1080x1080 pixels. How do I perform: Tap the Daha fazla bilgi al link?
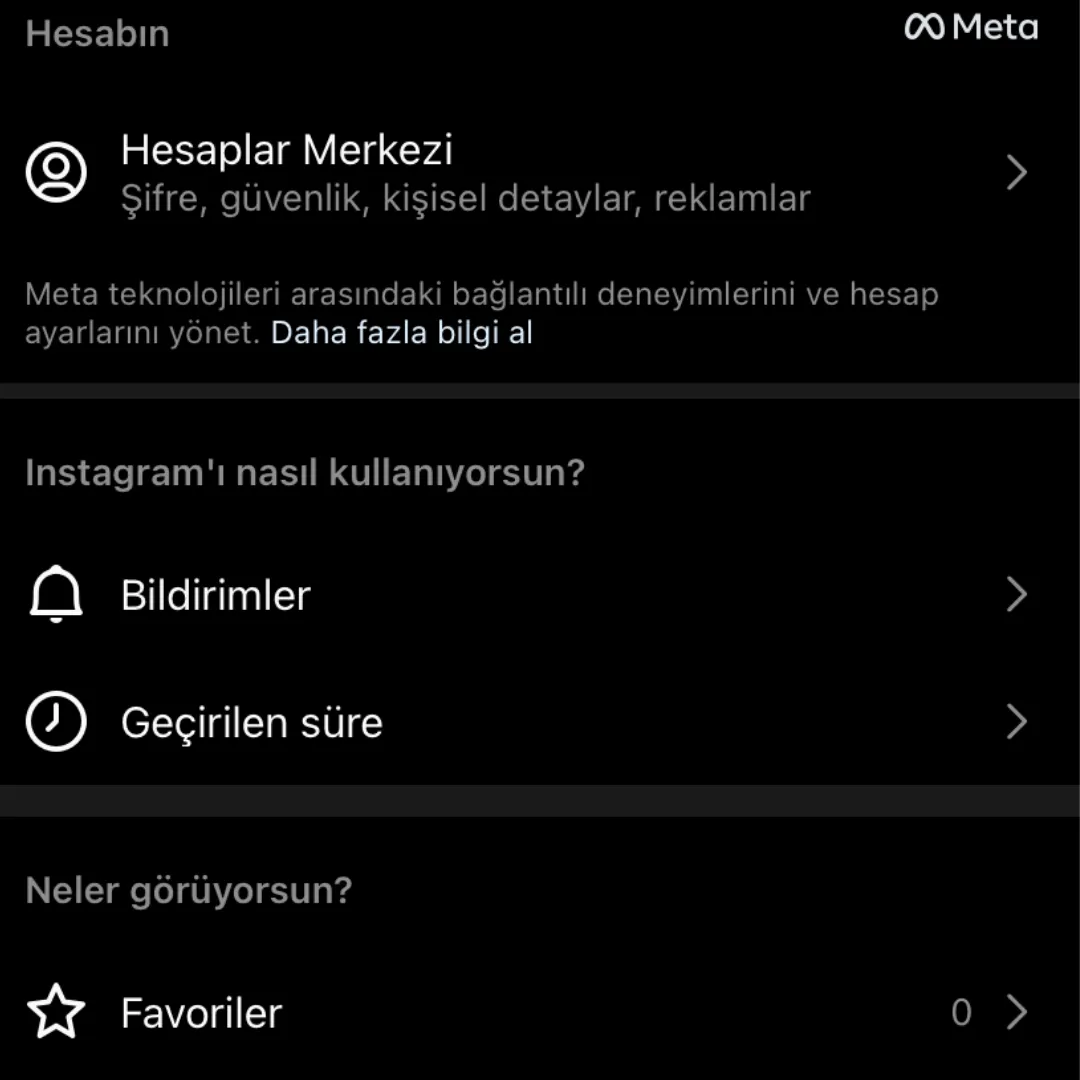[x=402, y=333]
